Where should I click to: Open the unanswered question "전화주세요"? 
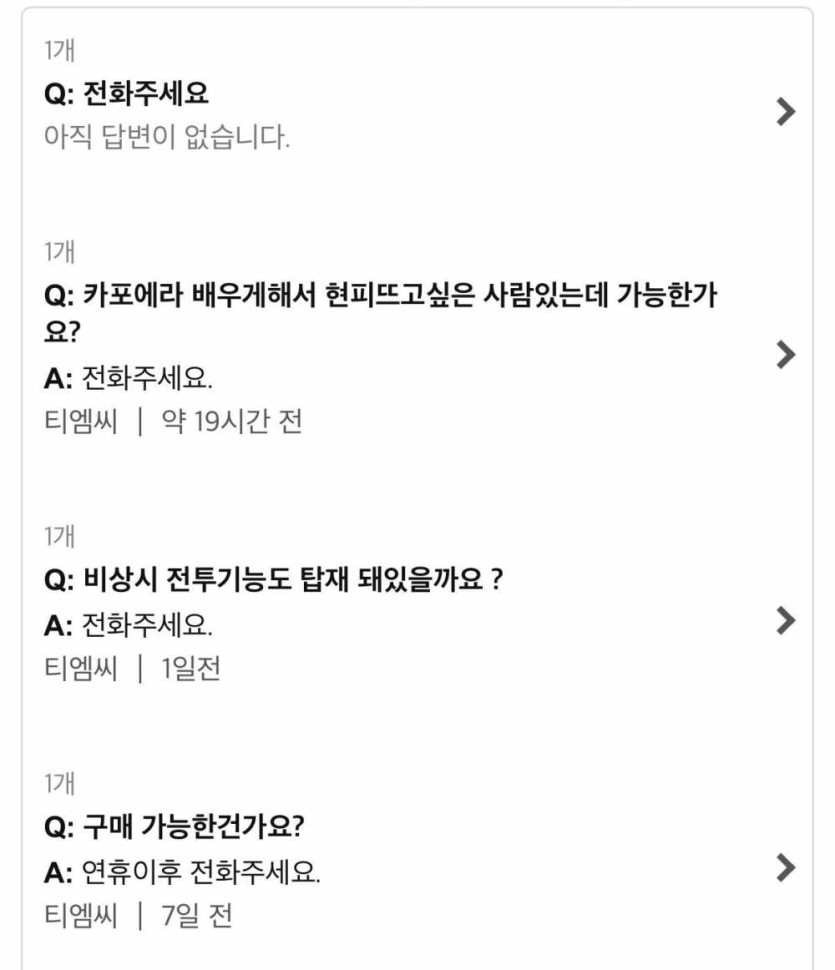pos(786,112)
